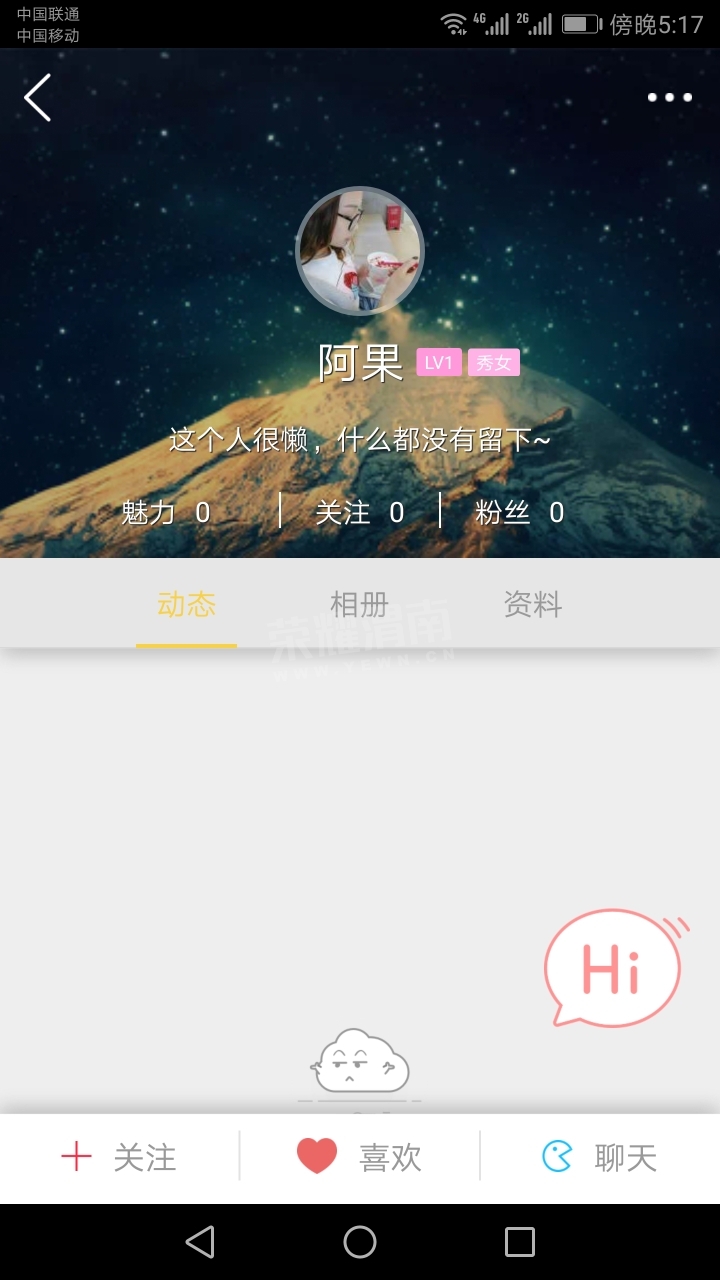Start a chat via 聊天

tap(600, 1158)
